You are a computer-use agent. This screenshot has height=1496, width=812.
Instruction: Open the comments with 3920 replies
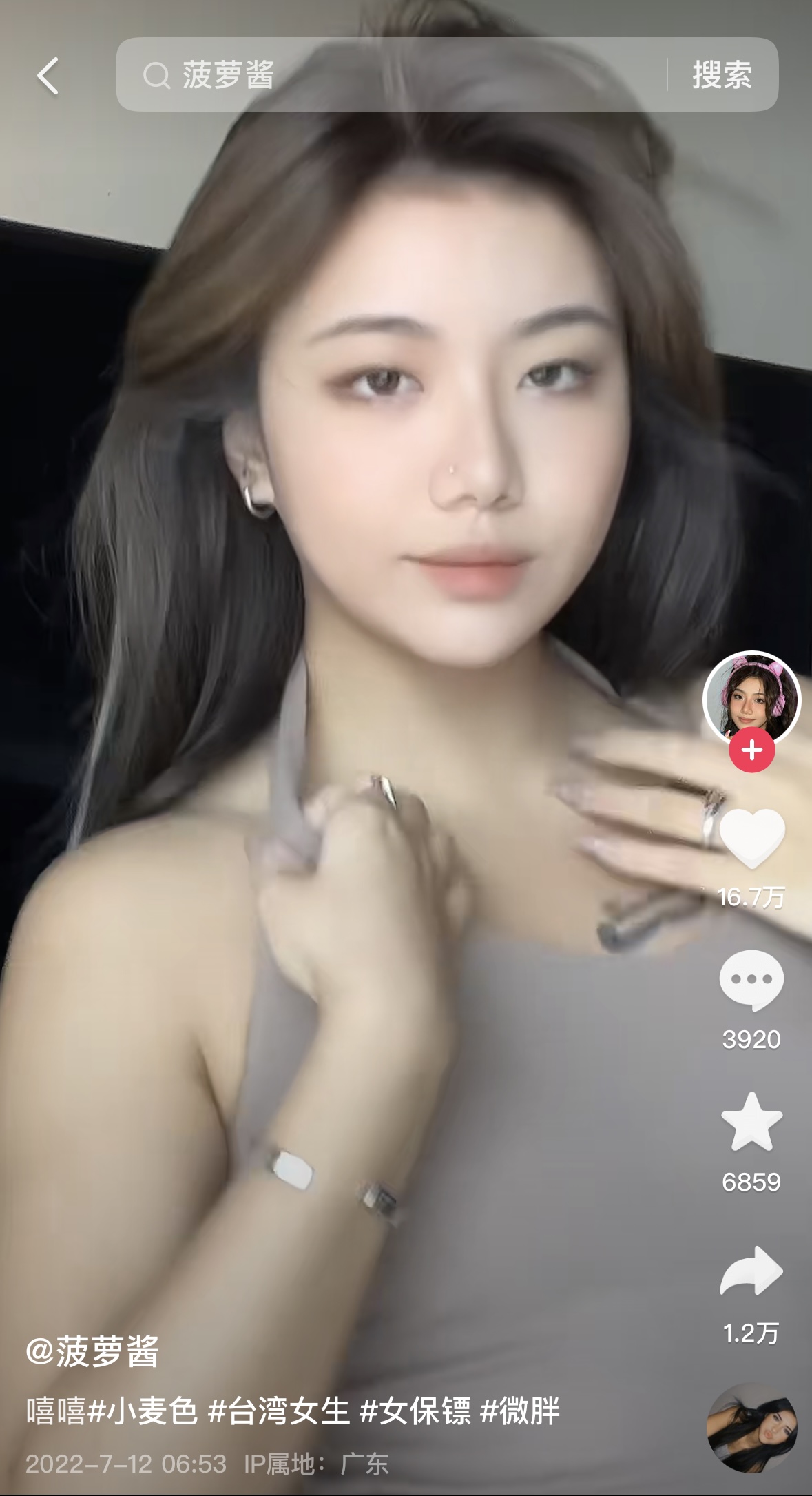pos(751,980)
